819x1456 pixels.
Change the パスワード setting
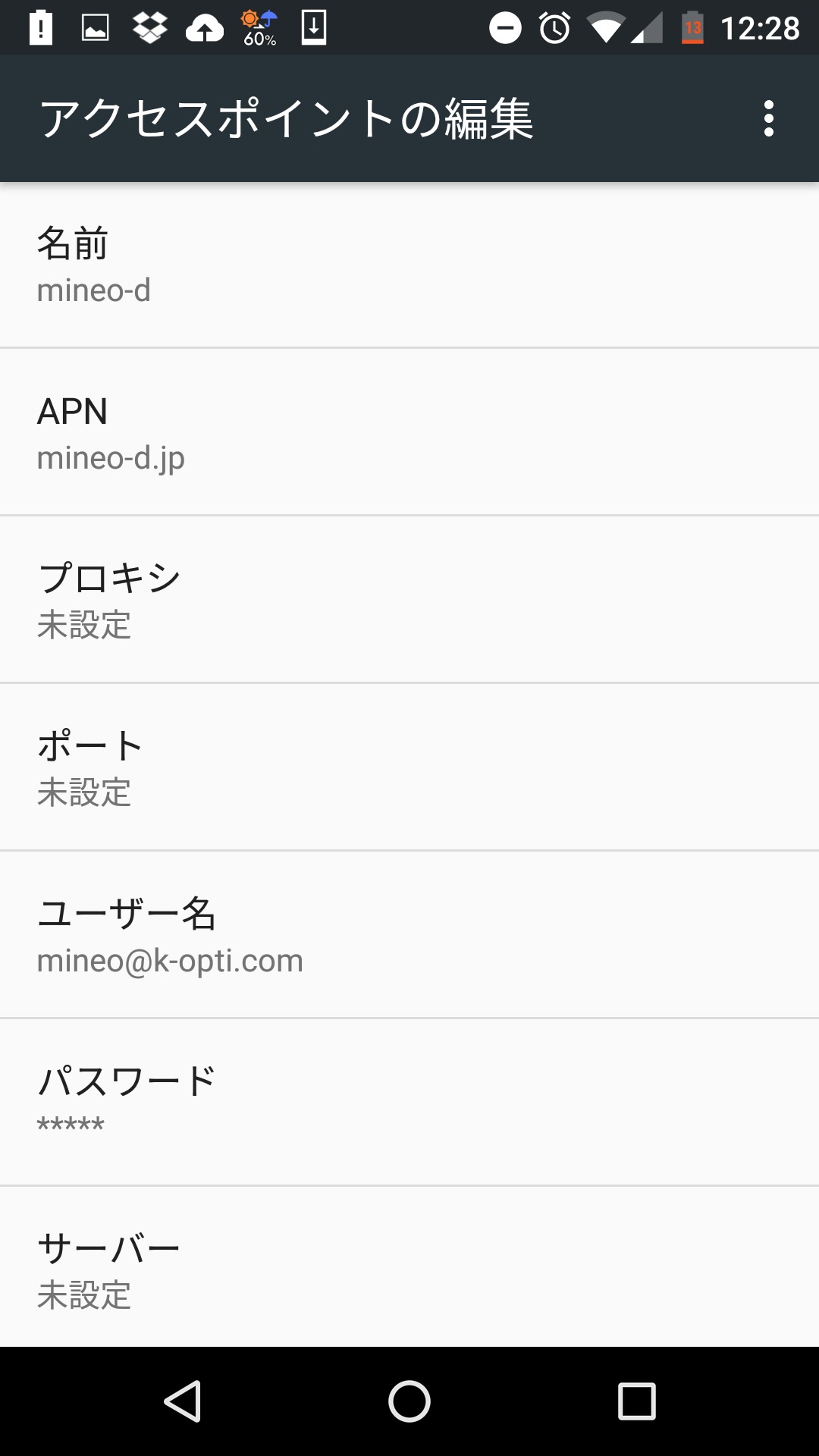tap(409, 1102)
